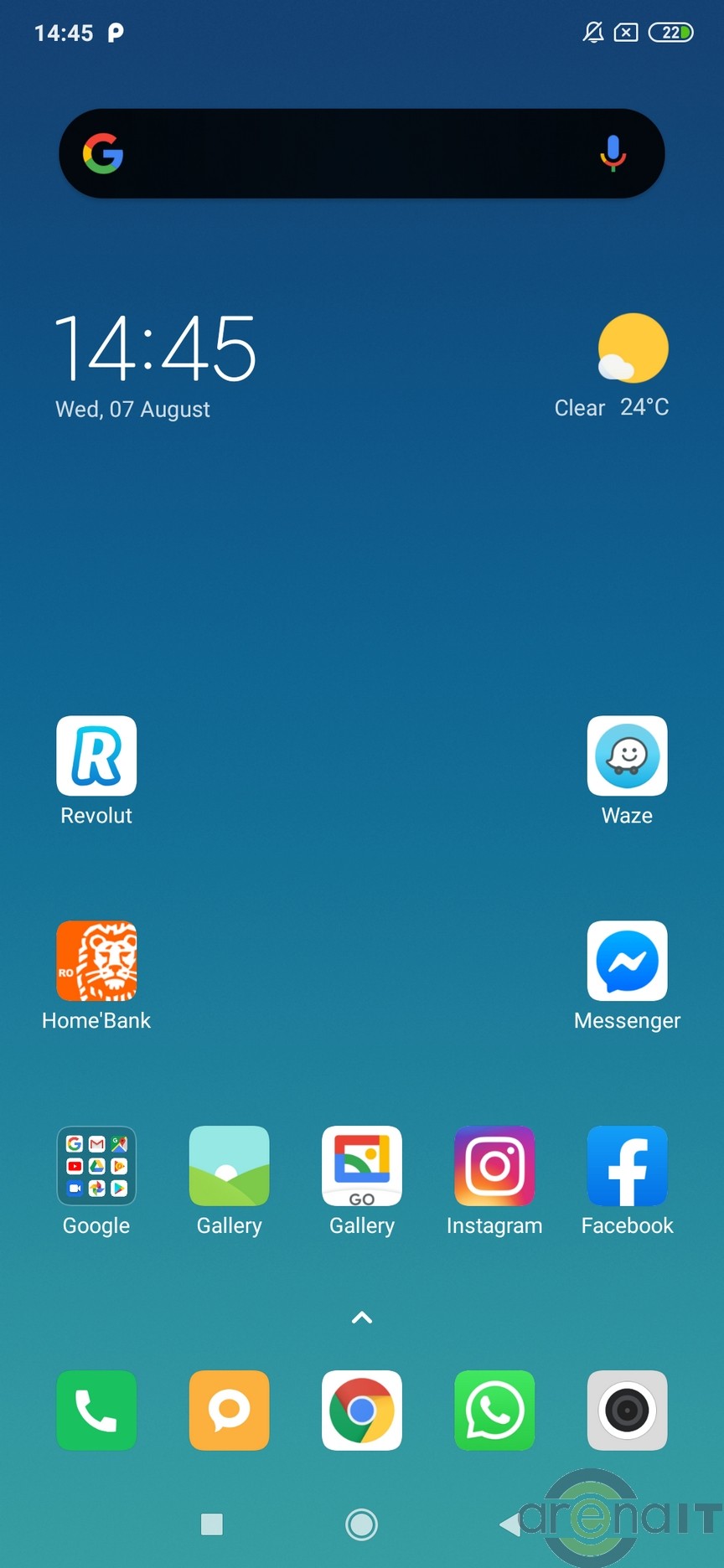Screen dimensions: 724x1568
Task: Open the Waze navigation app
Action: [627, 756]
